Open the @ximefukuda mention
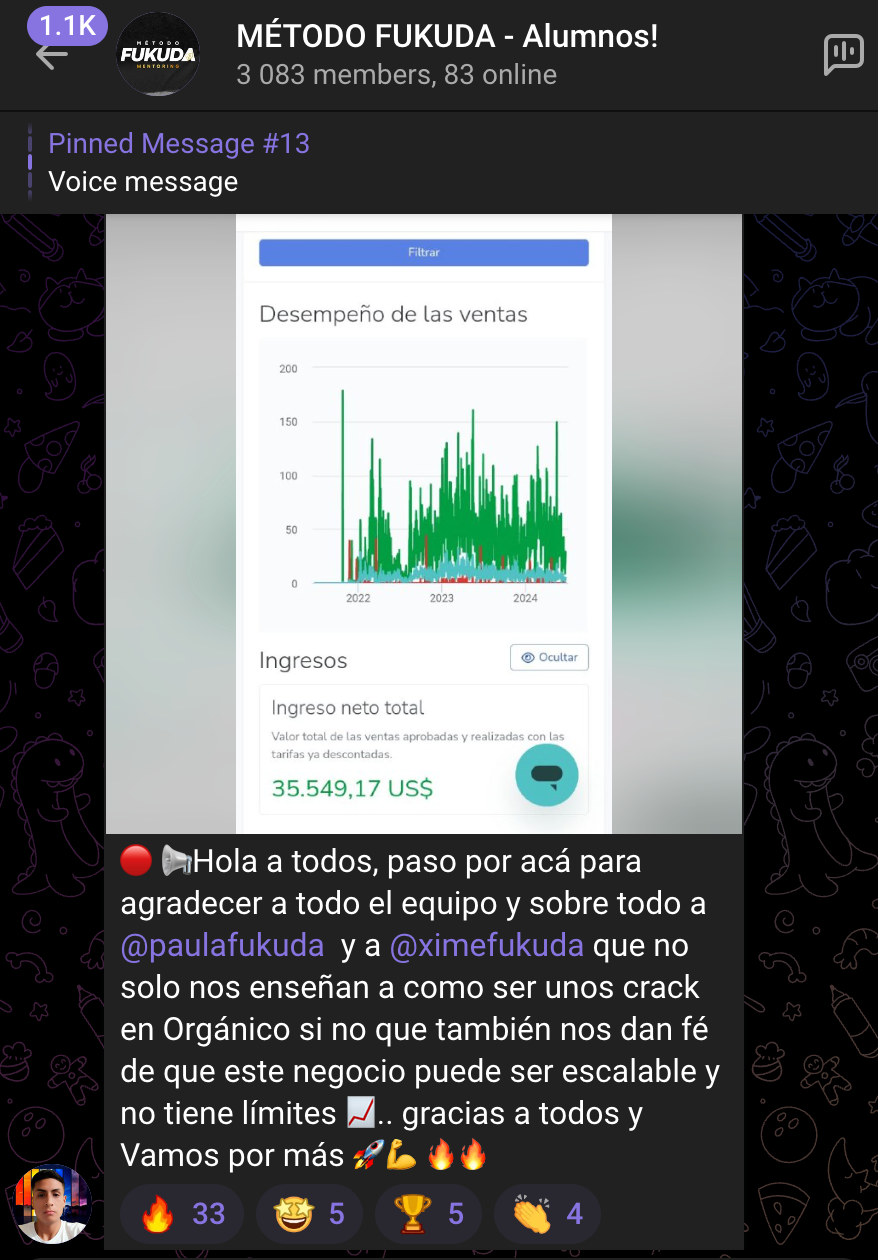 (486, 946)
